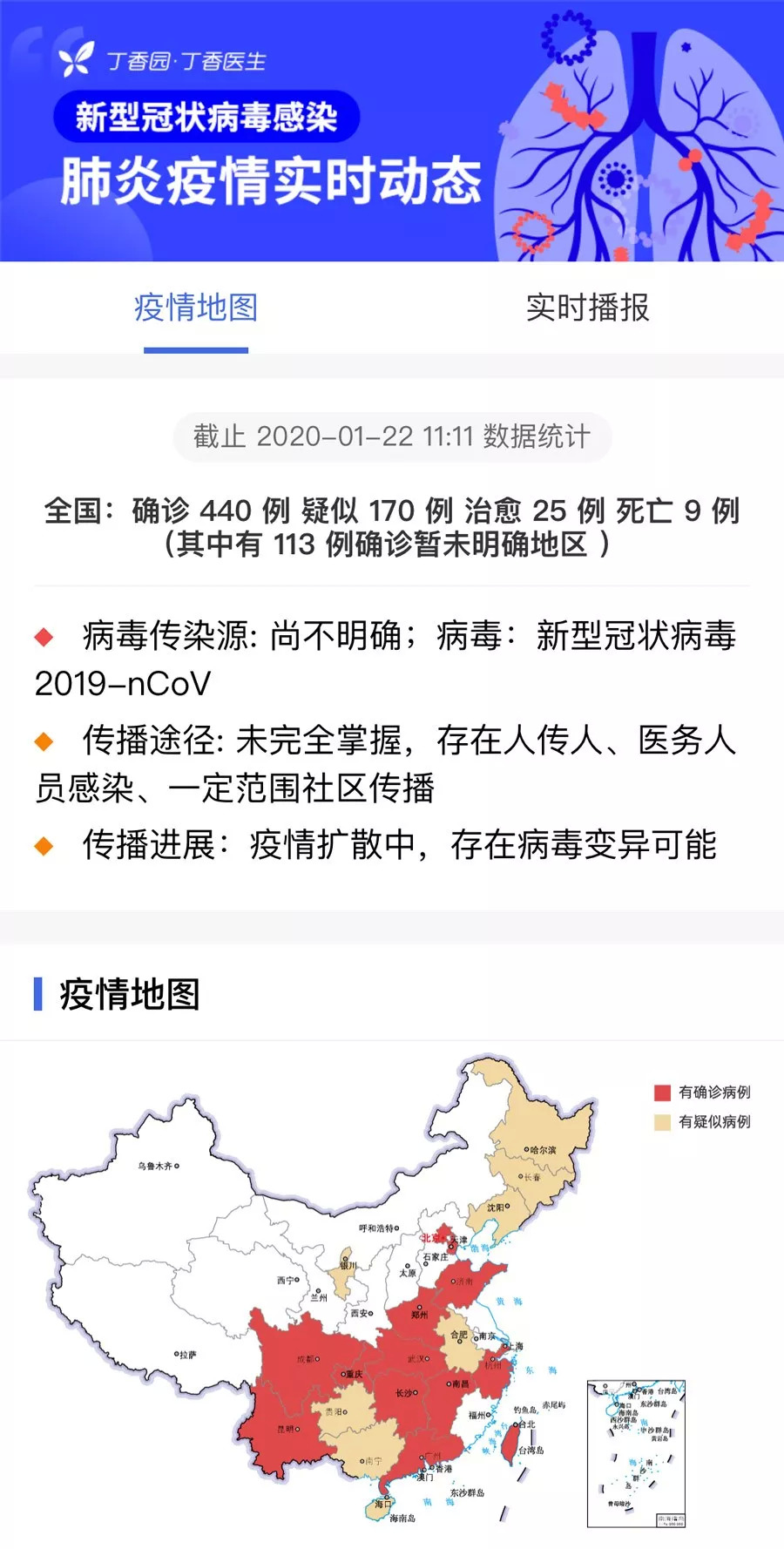
Task: Switch to the 实时播报 tab
Action: tap(587, 308)
